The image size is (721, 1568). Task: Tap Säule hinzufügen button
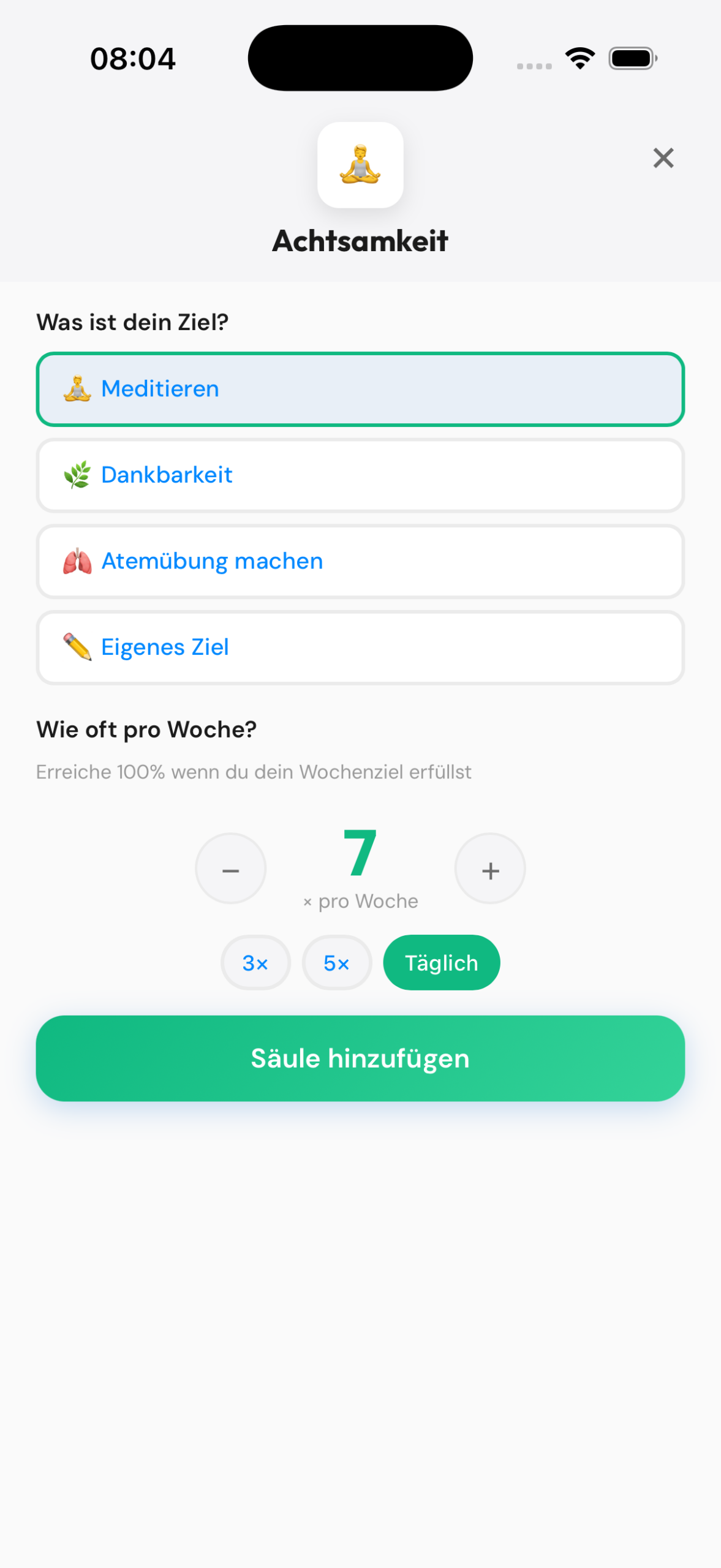tap(360, 1058)
